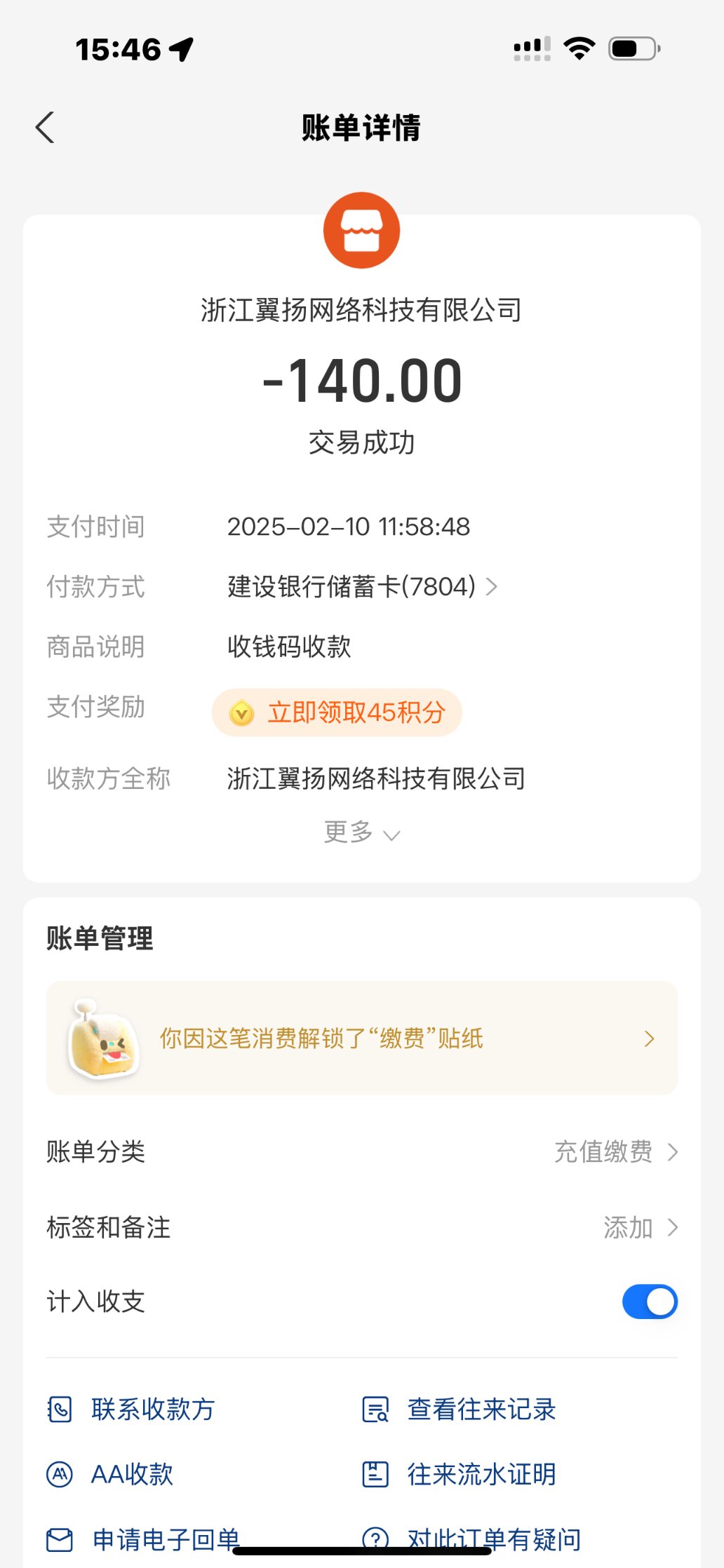Open 对此订单有疑问 help

493,1539
